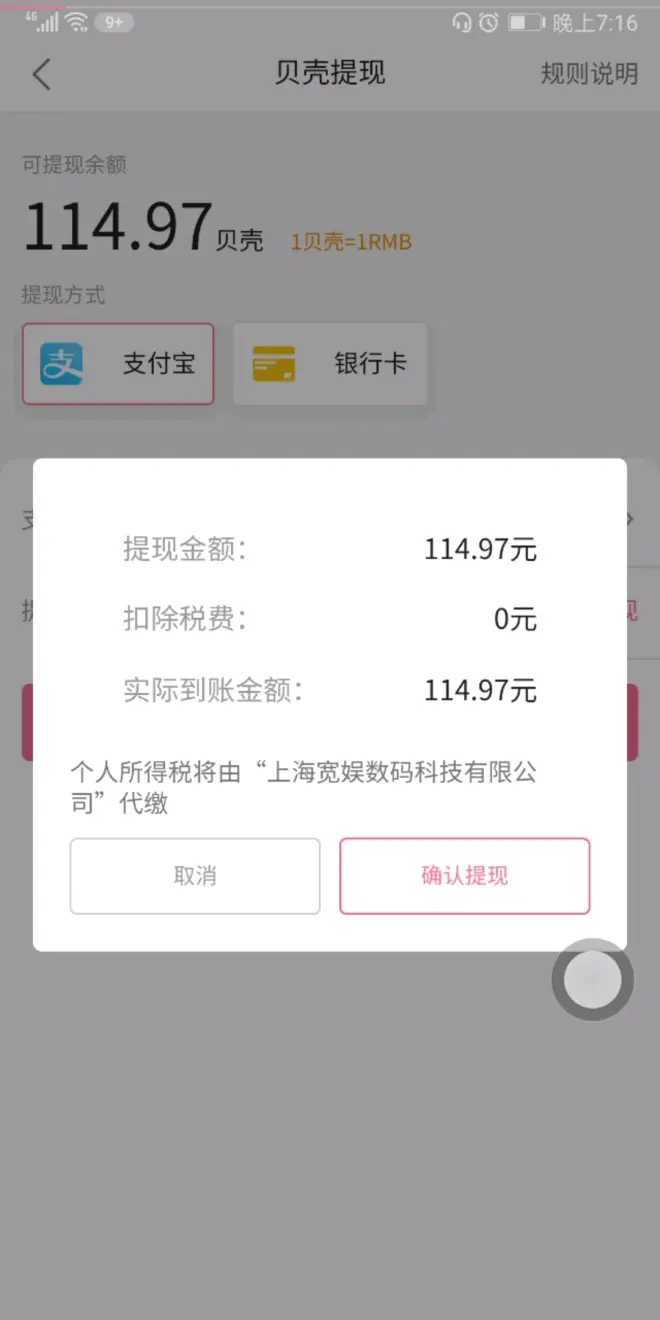Choose 银行卡 as withdrawal method

coord(330,363)
